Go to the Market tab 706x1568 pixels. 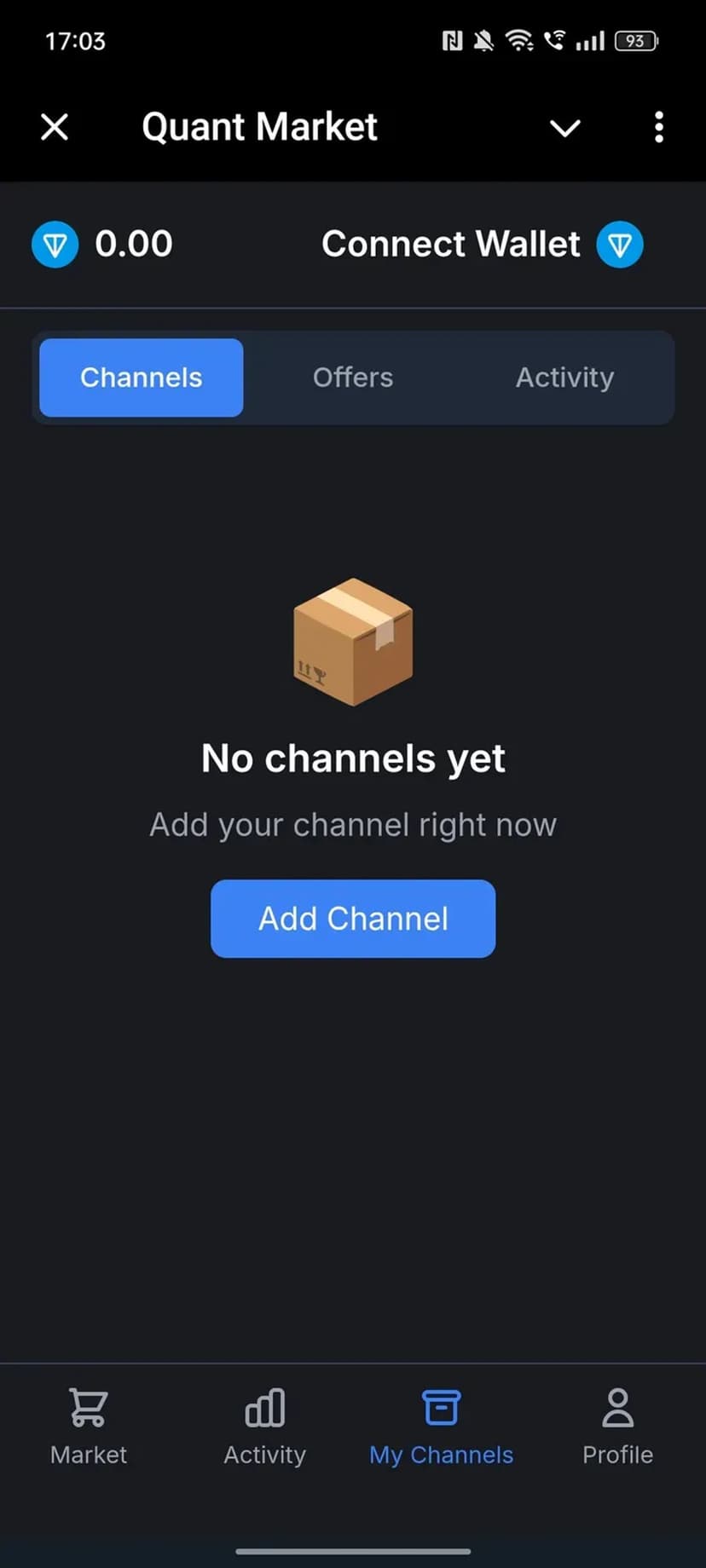89,1425
